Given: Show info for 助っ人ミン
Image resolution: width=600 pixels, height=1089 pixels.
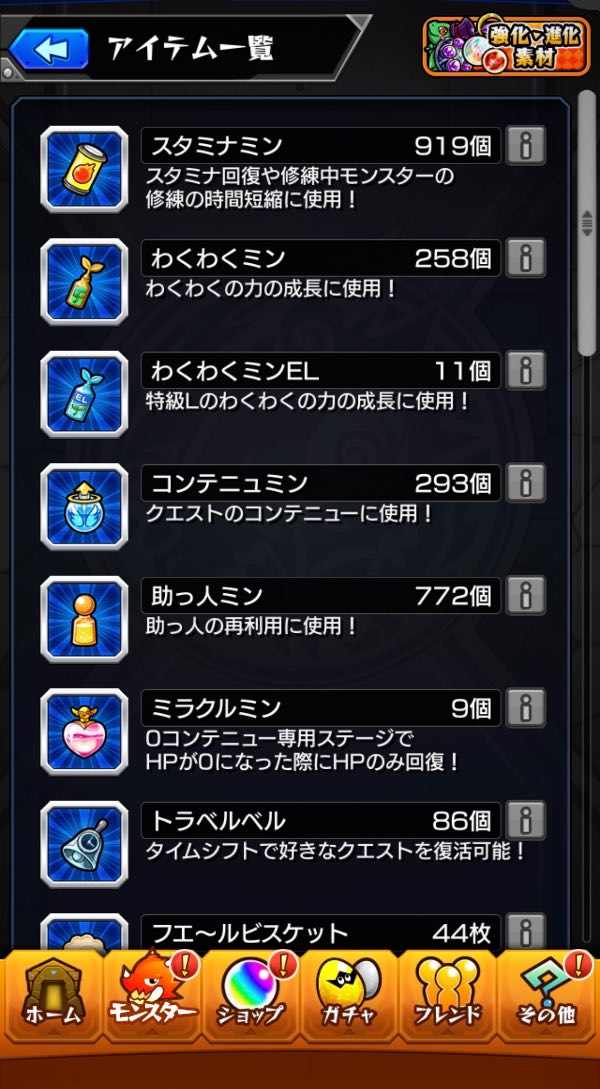Looking at the screenshot, I should [525, 596].
